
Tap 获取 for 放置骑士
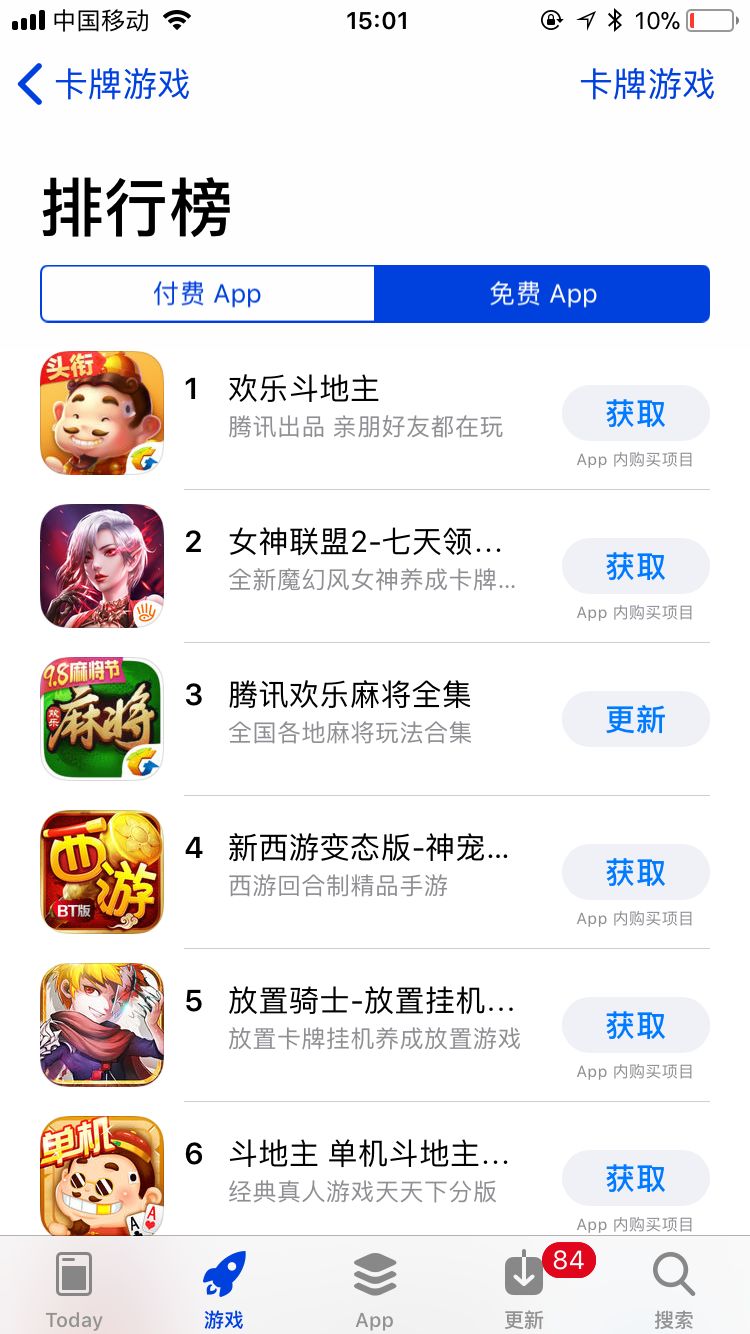click(636, 1024)
